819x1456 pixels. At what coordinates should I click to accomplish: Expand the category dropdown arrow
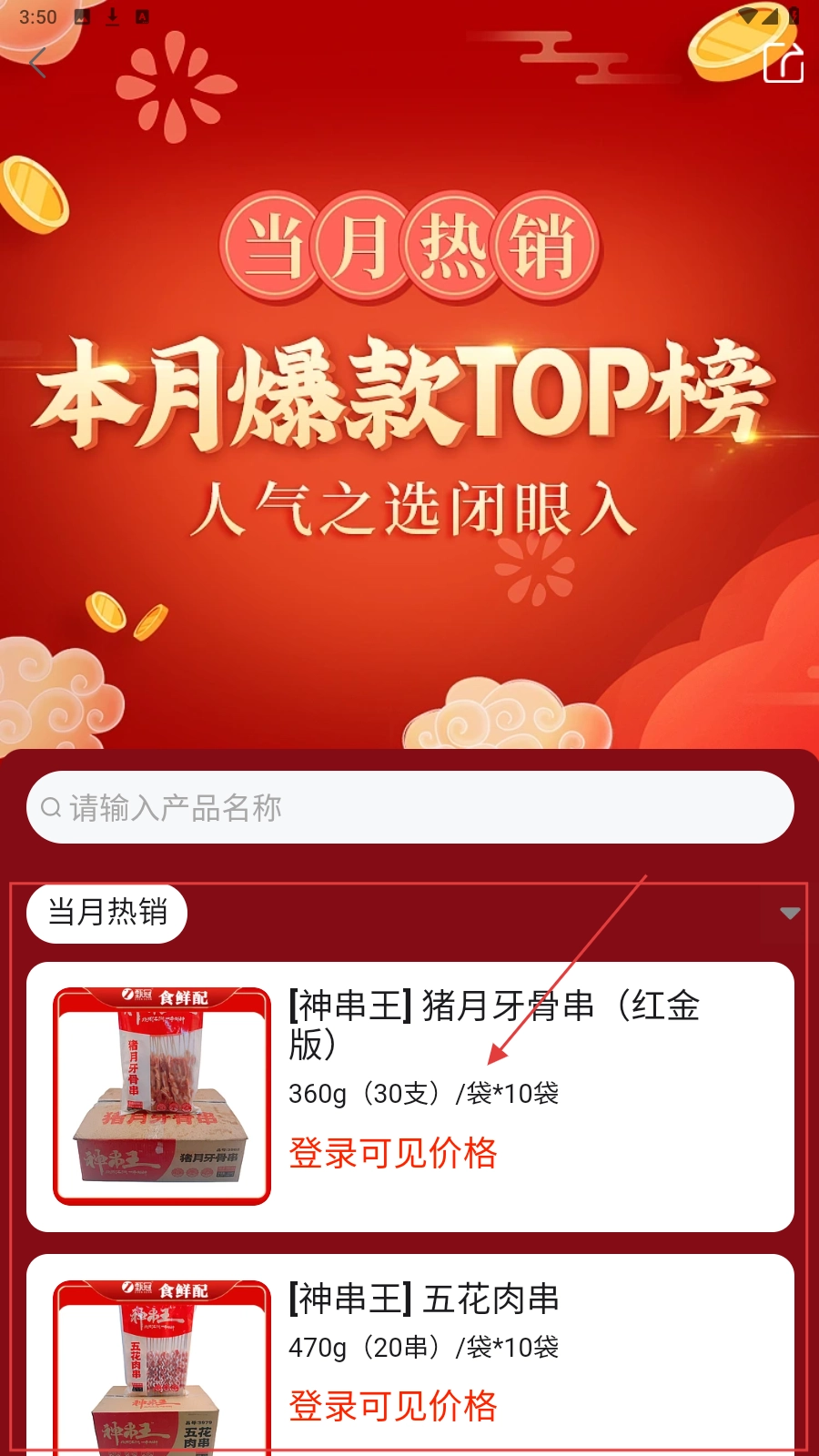coord(789,913)
